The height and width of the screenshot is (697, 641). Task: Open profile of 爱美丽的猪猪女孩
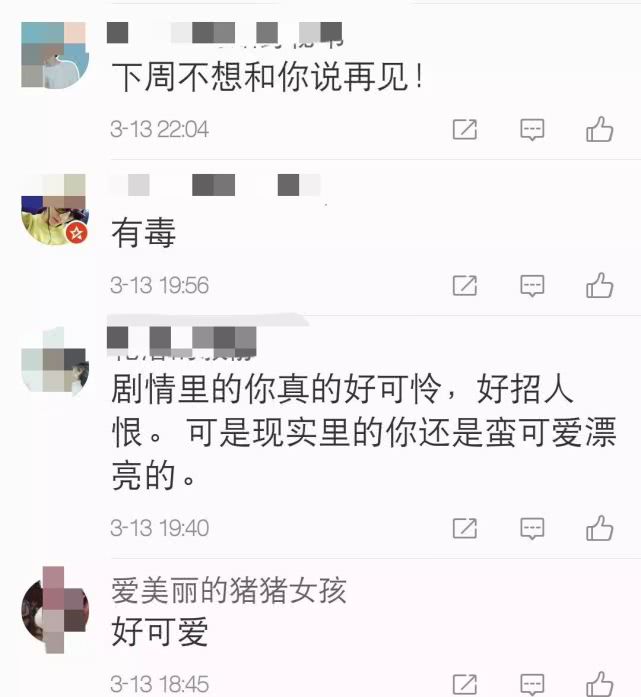pos(229,590)
